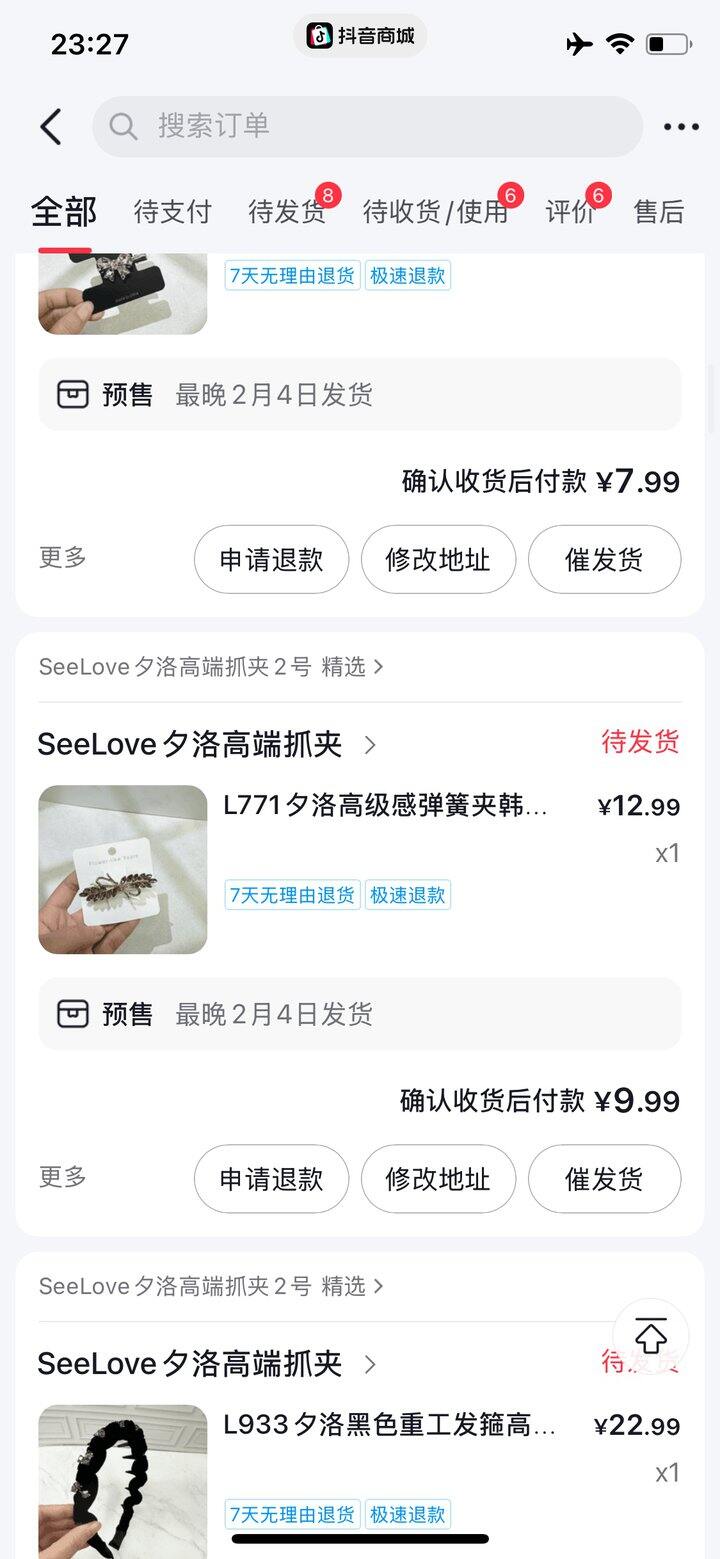Tap the 搜索订单 search field
Viewport: 720px width, 1559px height.
tap(367, 126)
